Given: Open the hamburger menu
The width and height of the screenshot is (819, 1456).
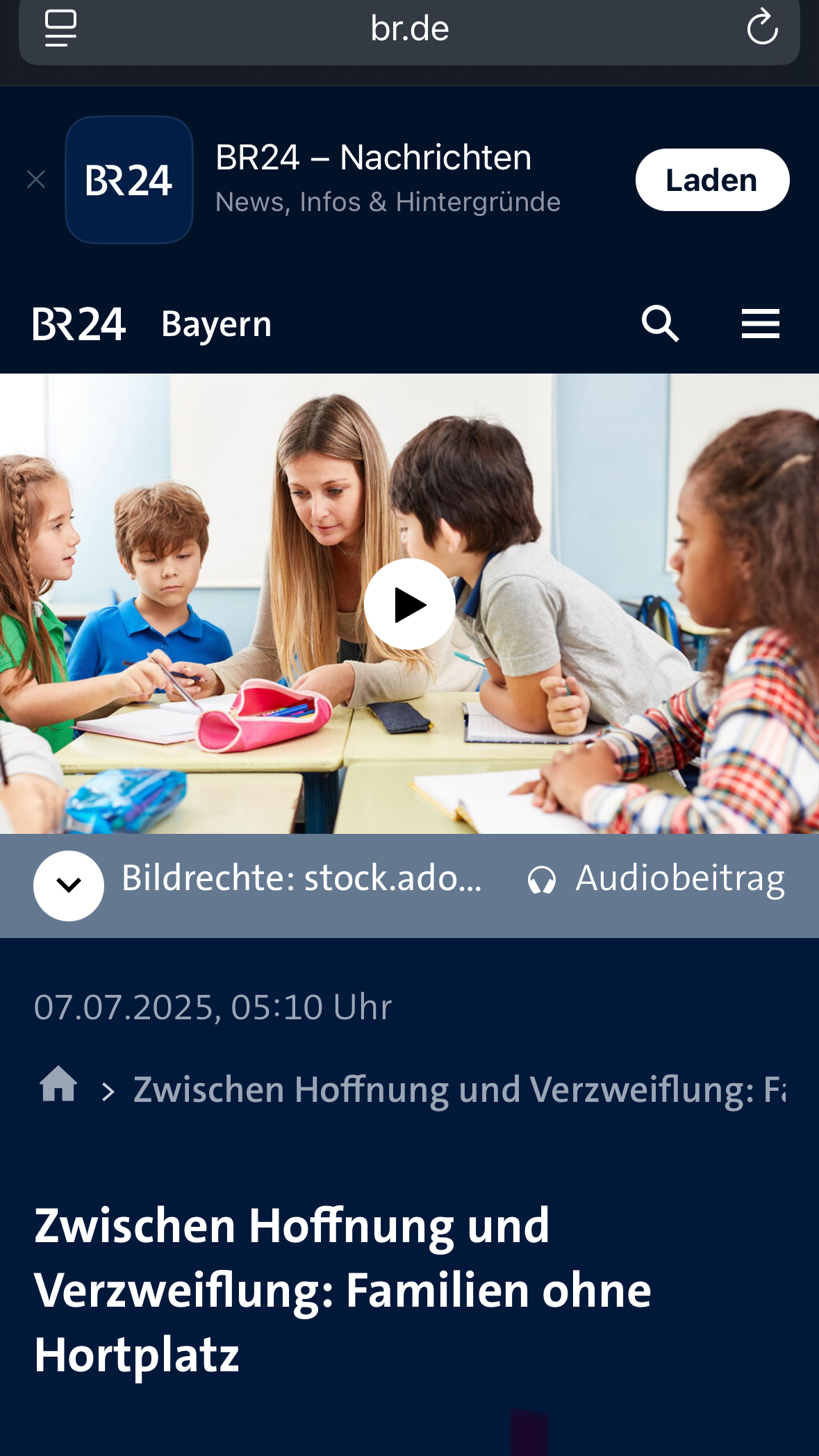Looking at the screenshot, I should pos(760,324).
